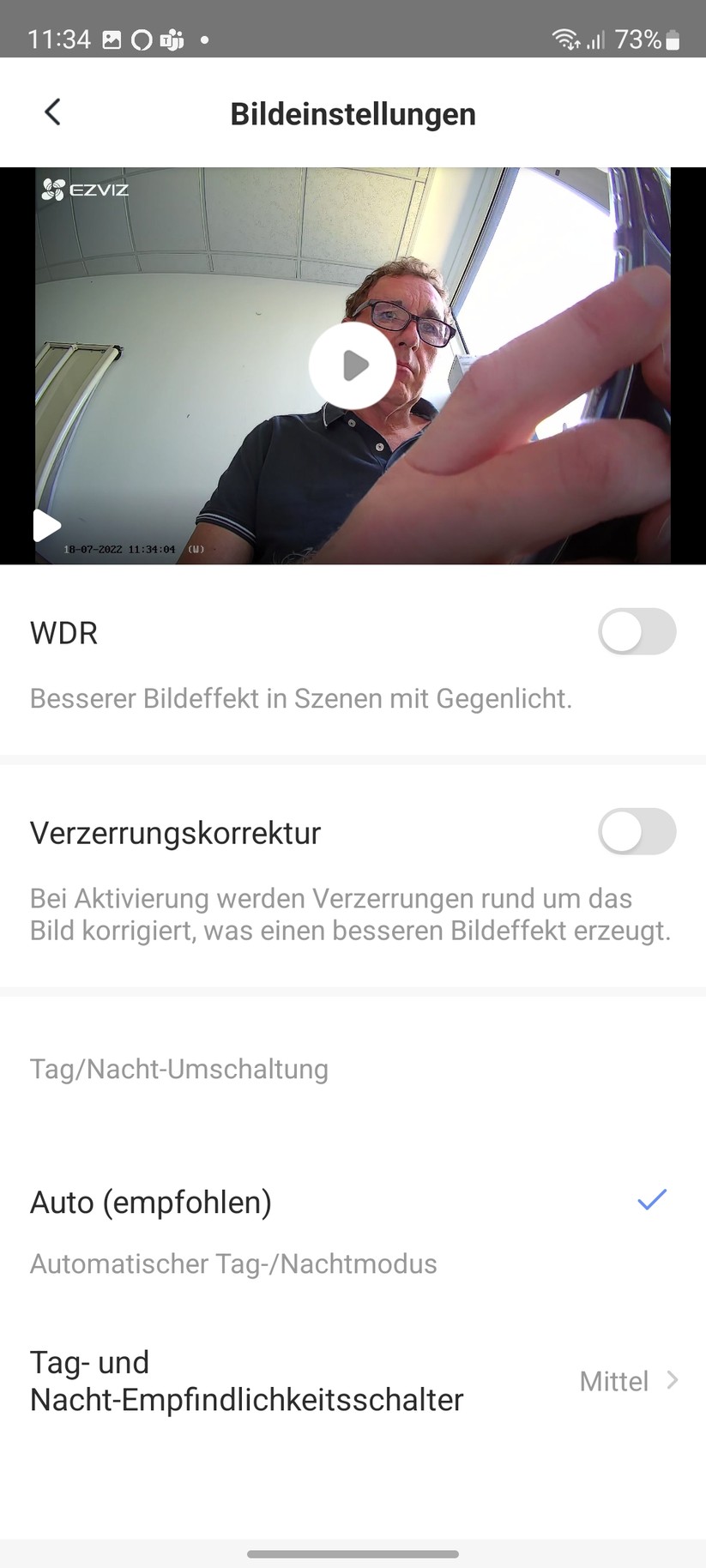Tap the checkmark next to Auto (empfohlen)
This screenshot has height=1568, width=706.
point(654,1200)
